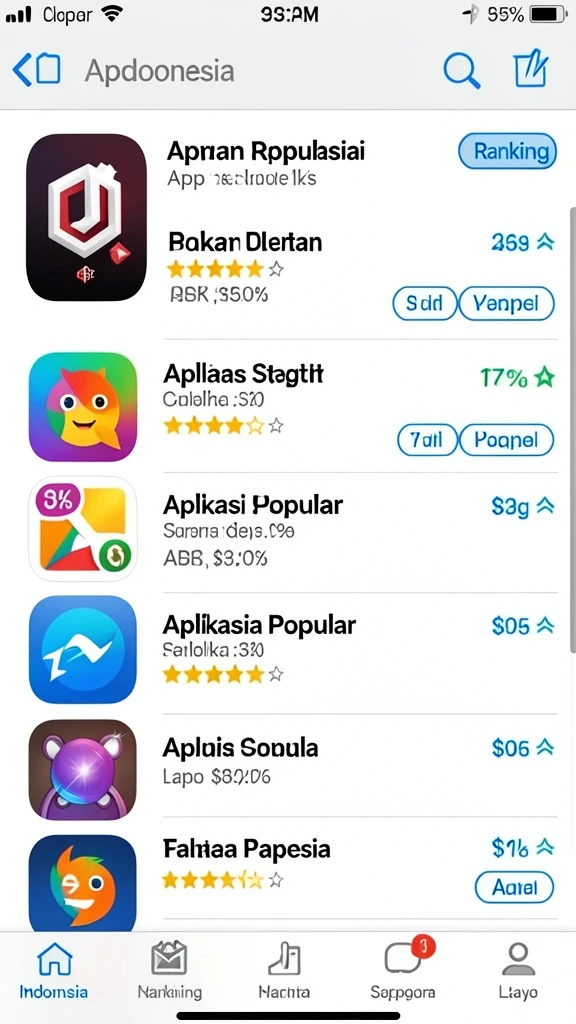Open the Aplikasi Popular app row
This screenshot has height=1024, width=576.
[x=293, y=530]
